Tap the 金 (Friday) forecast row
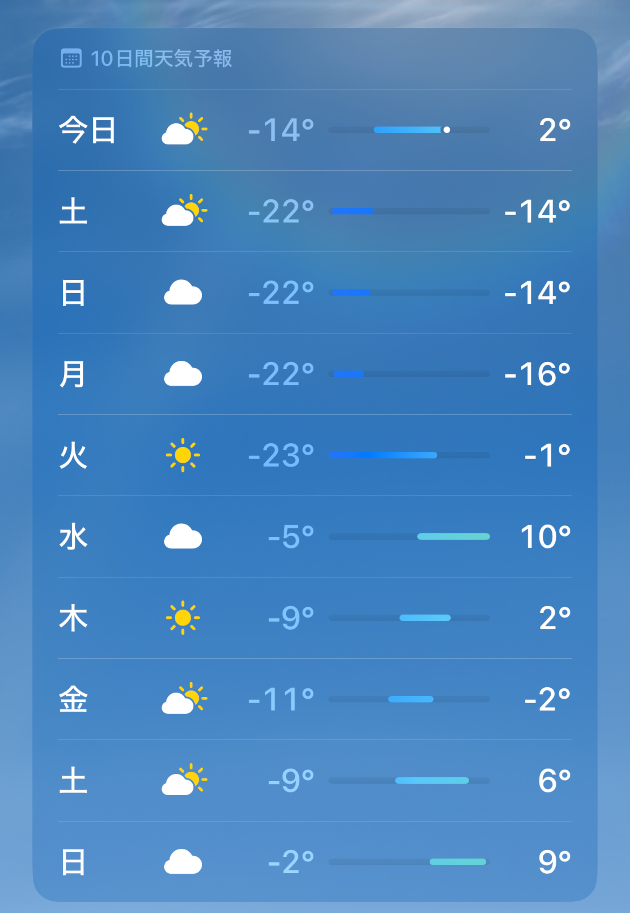The width and height of the screenshot is (630, 913). click(x=314, y=699)
